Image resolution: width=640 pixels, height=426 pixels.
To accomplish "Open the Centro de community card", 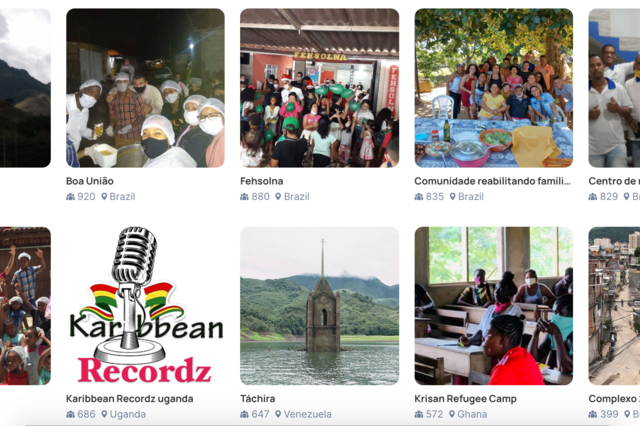I will (x=614, y=88).
